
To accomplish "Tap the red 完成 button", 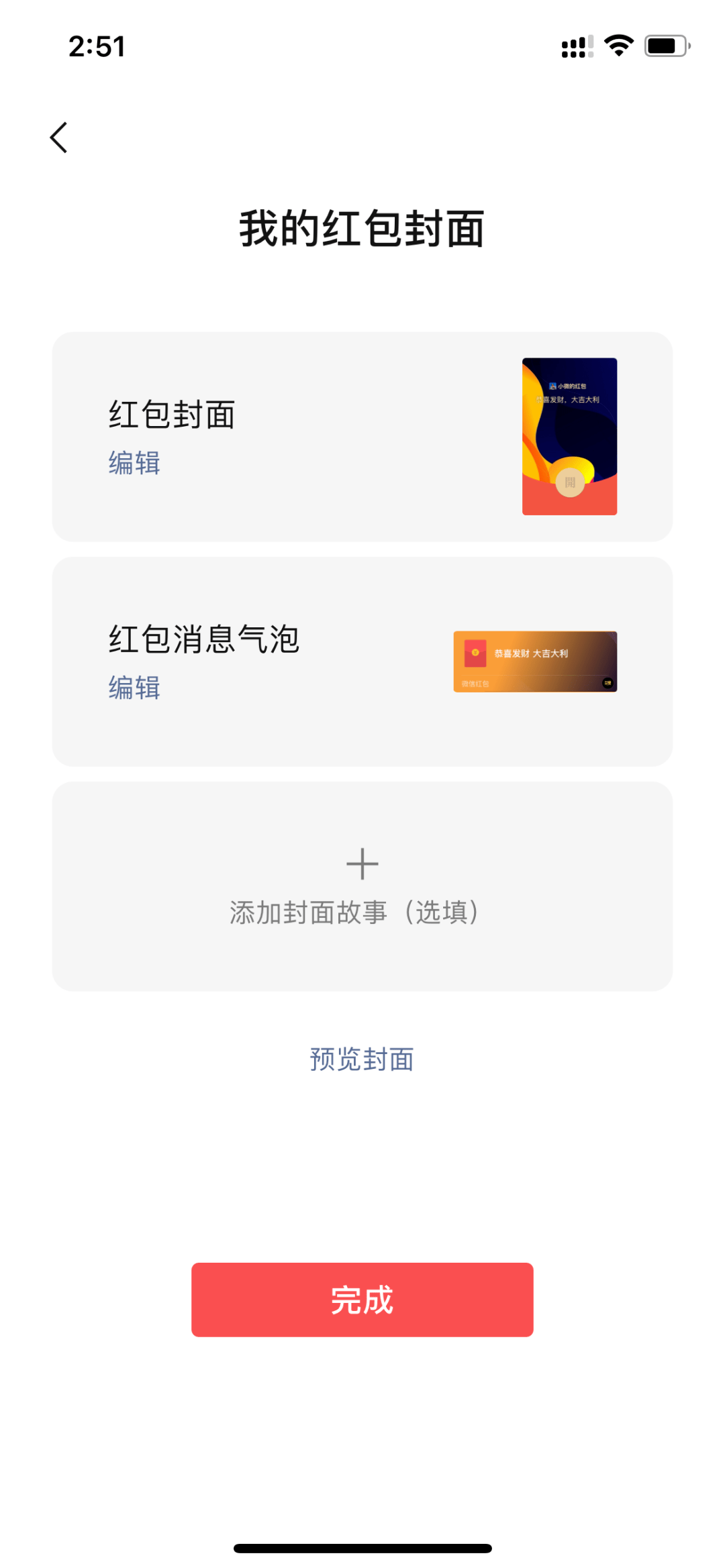I will pos(362,1300).
